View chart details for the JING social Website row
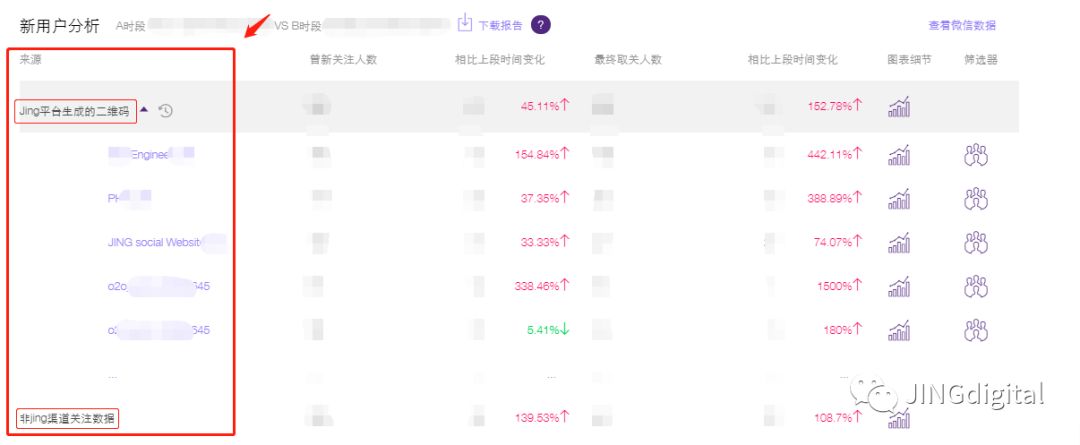This screenshot has height=445, width=1080. (x=899, y=243)
